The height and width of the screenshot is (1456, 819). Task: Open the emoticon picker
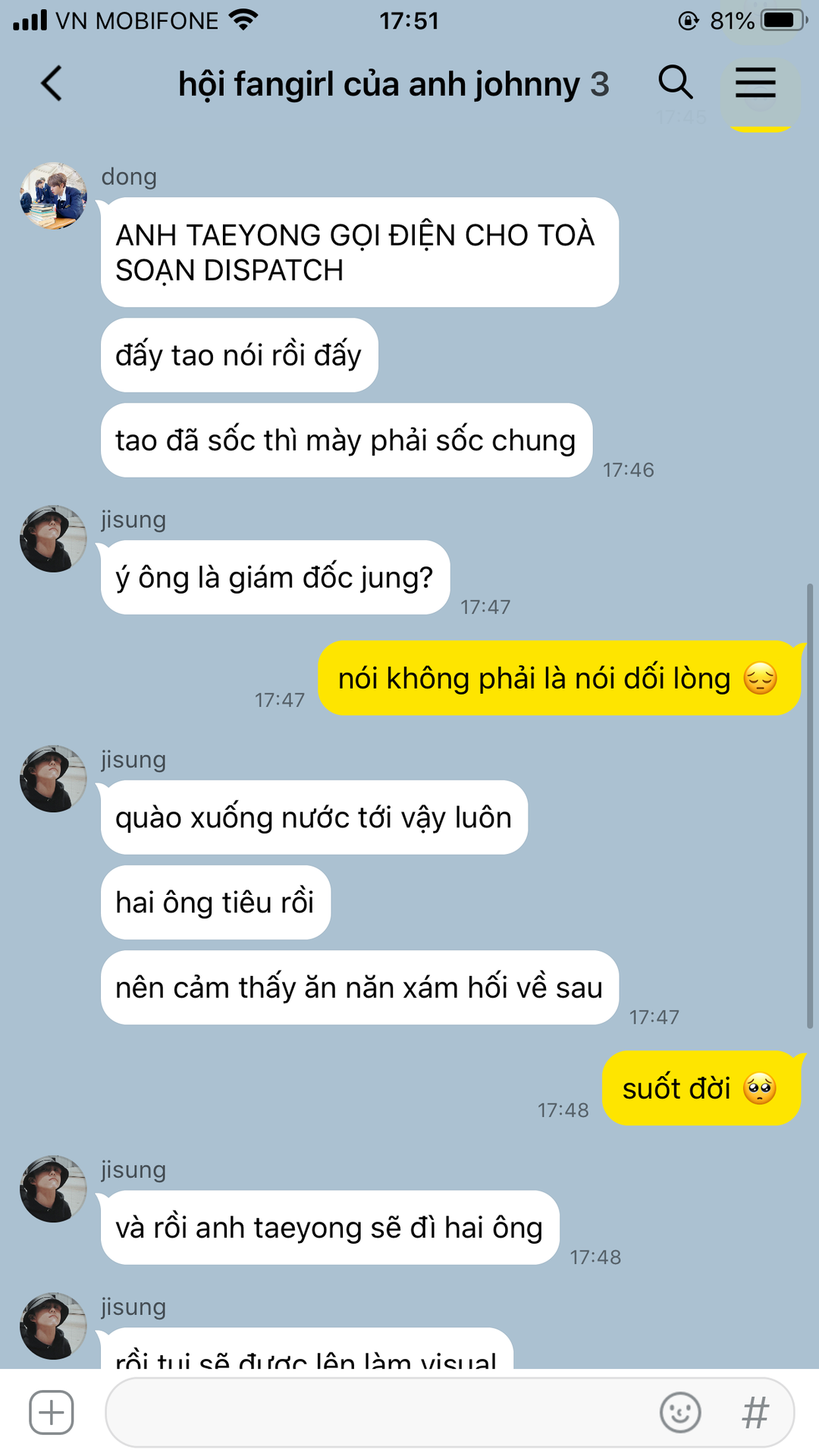[680, 1413]
